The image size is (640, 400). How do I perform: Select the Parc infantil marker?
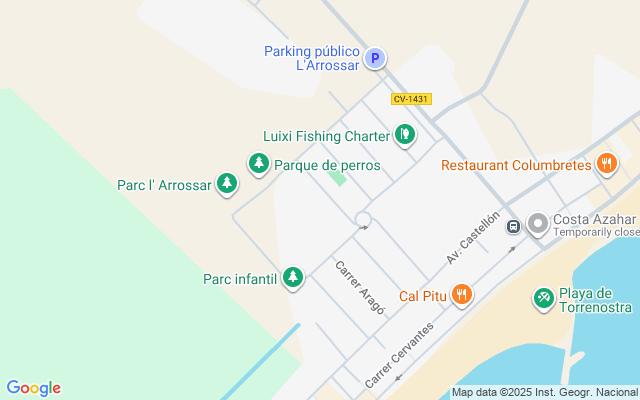(x=293, y=278)
